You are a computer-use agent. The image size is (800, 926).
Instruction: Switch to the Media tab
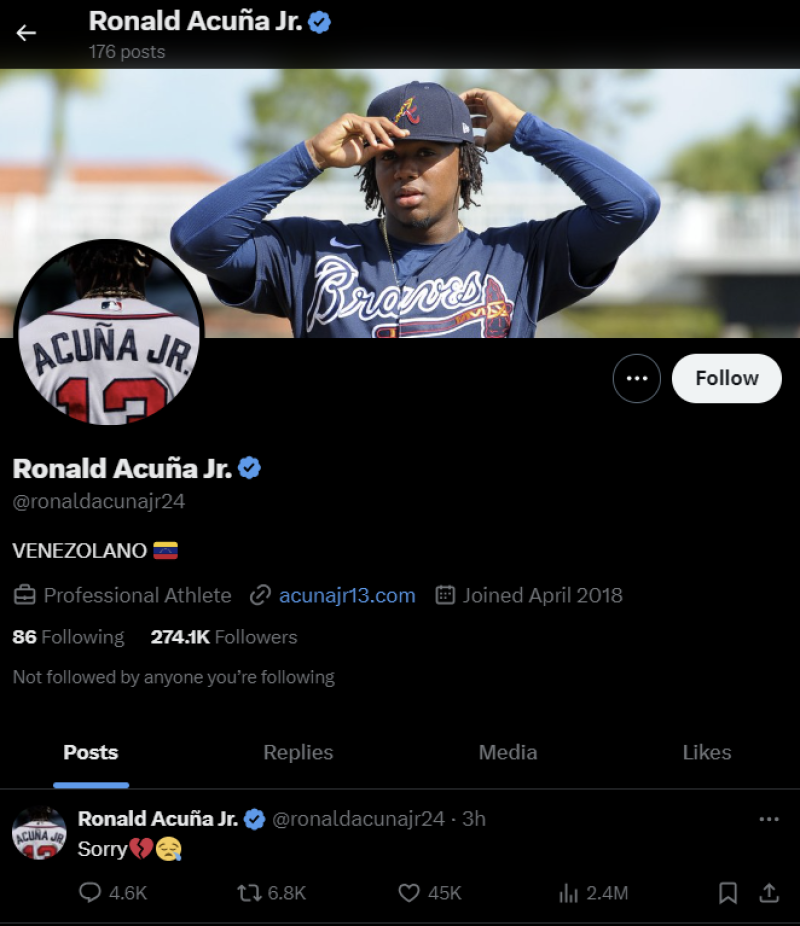pyautogui.click(x=507, y=752)
